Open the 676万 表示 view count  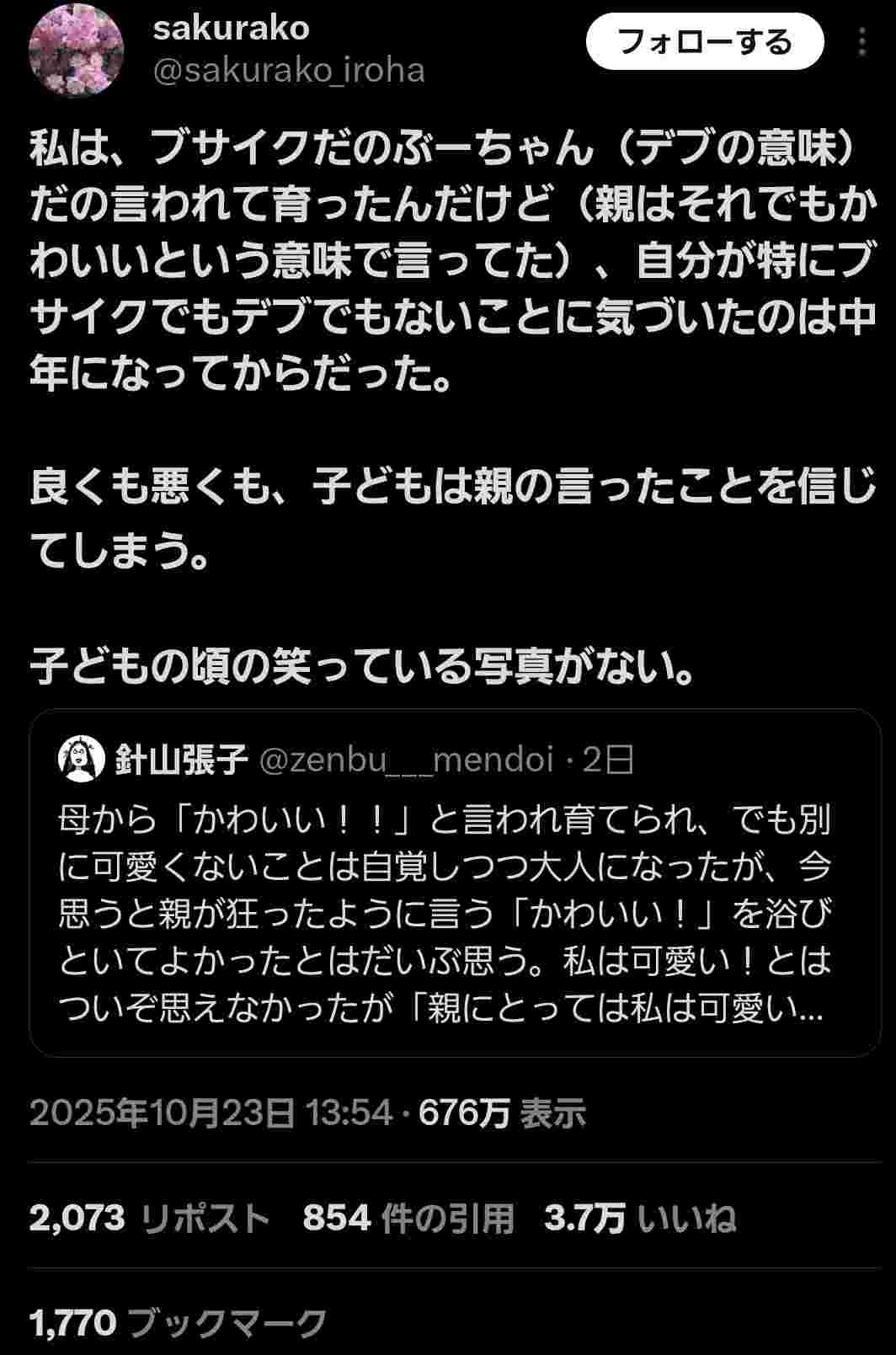(x=502, y=1112)
